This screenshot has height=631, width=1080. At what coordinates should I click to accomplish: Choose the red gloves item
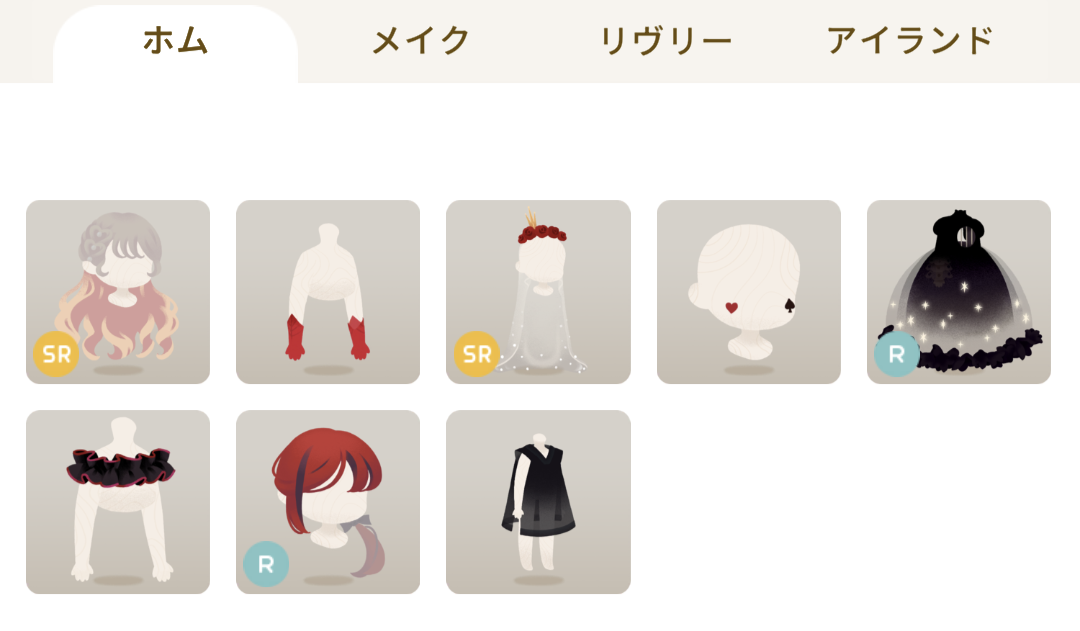pyautogui.click(x=328, y=292)
